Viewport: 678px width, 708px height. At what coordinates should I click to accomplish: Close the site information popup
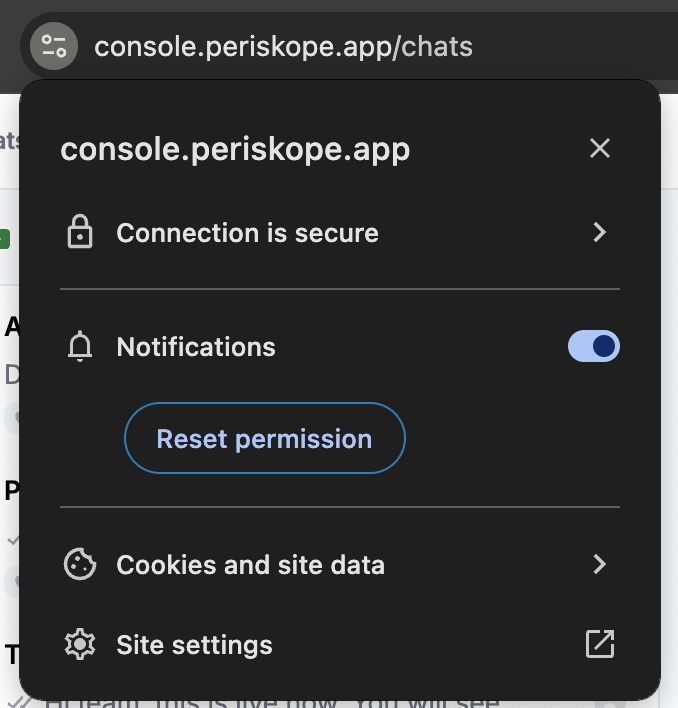[599, 149]
